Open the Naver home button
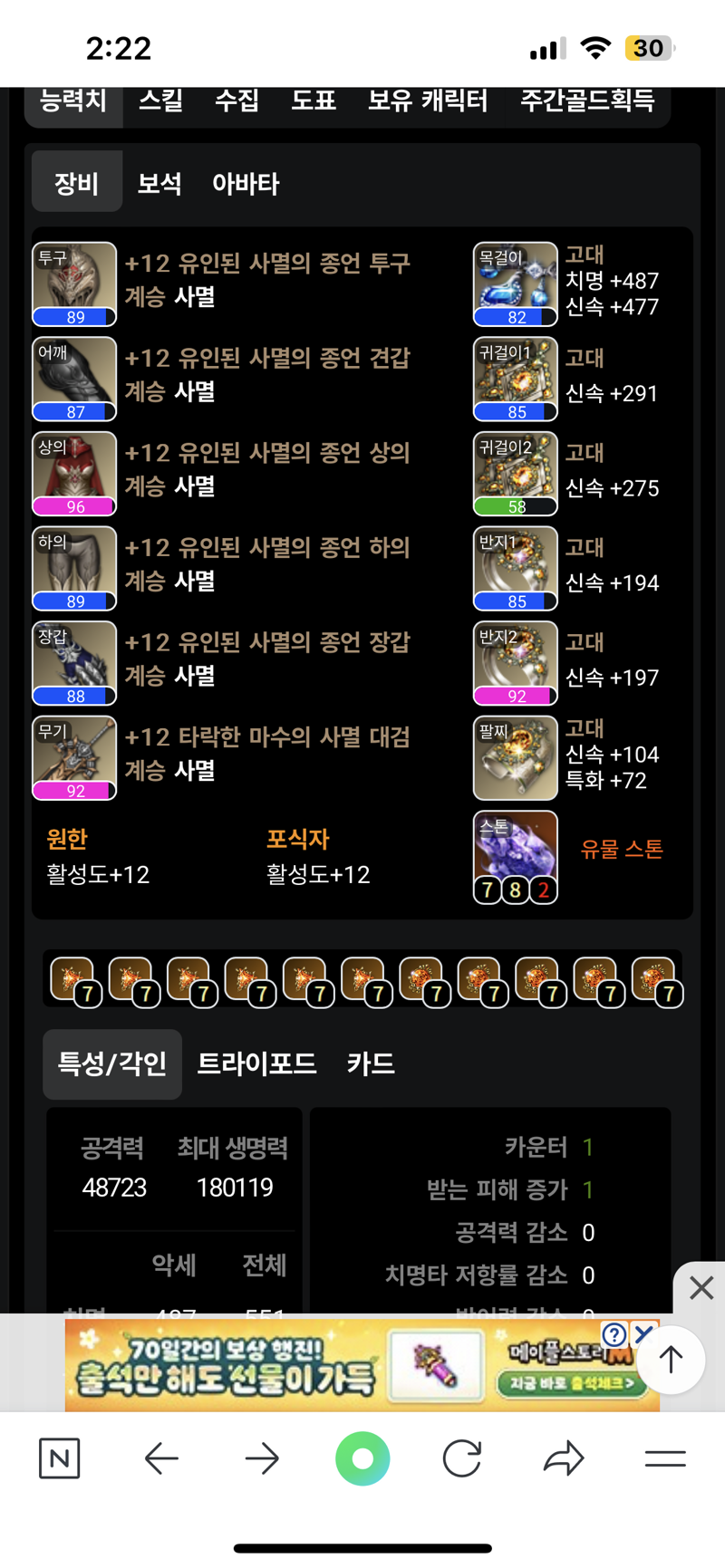Viewport: 725px width, 1568px height. click(x=60, y=1458)
